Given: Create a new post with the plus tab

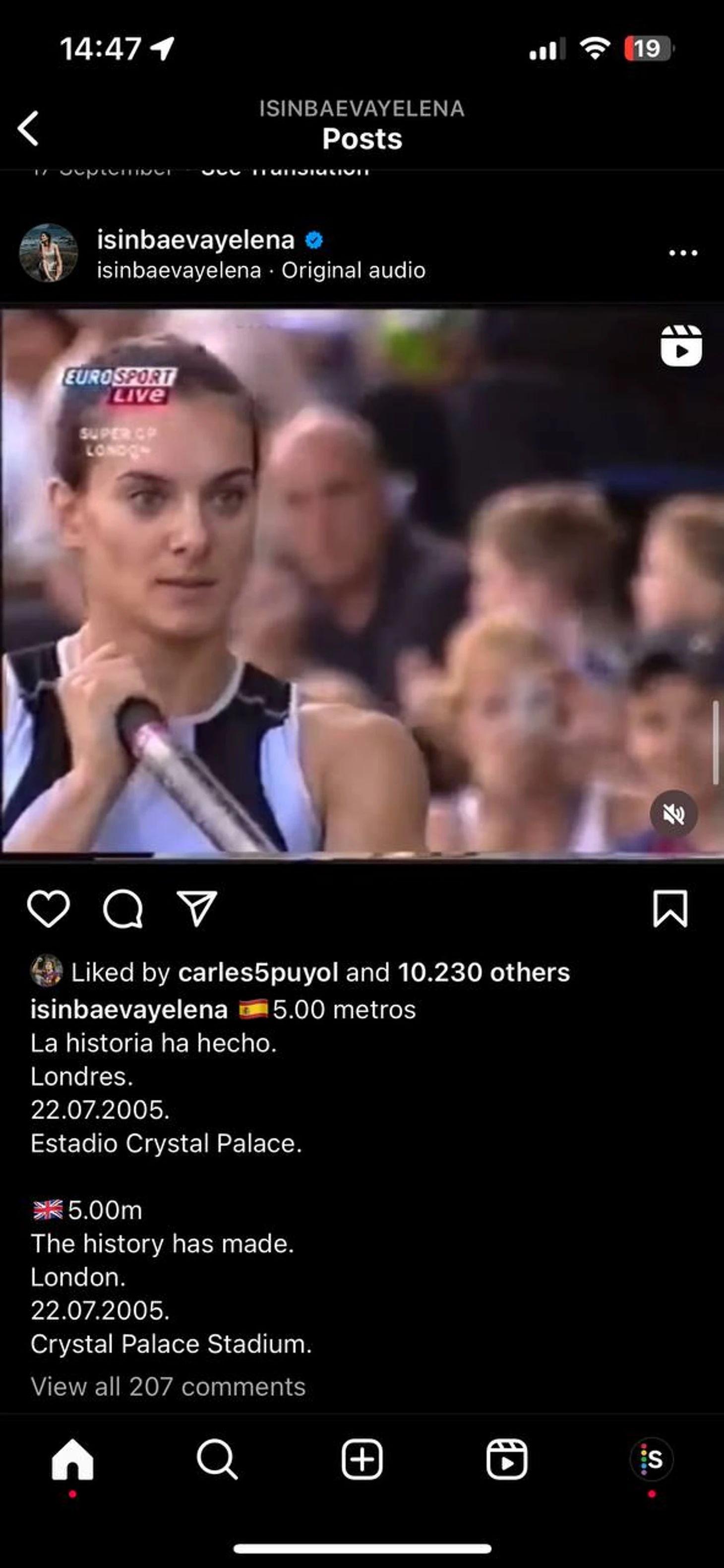Looking at the screenshot, I should (x=362, y=1459).
